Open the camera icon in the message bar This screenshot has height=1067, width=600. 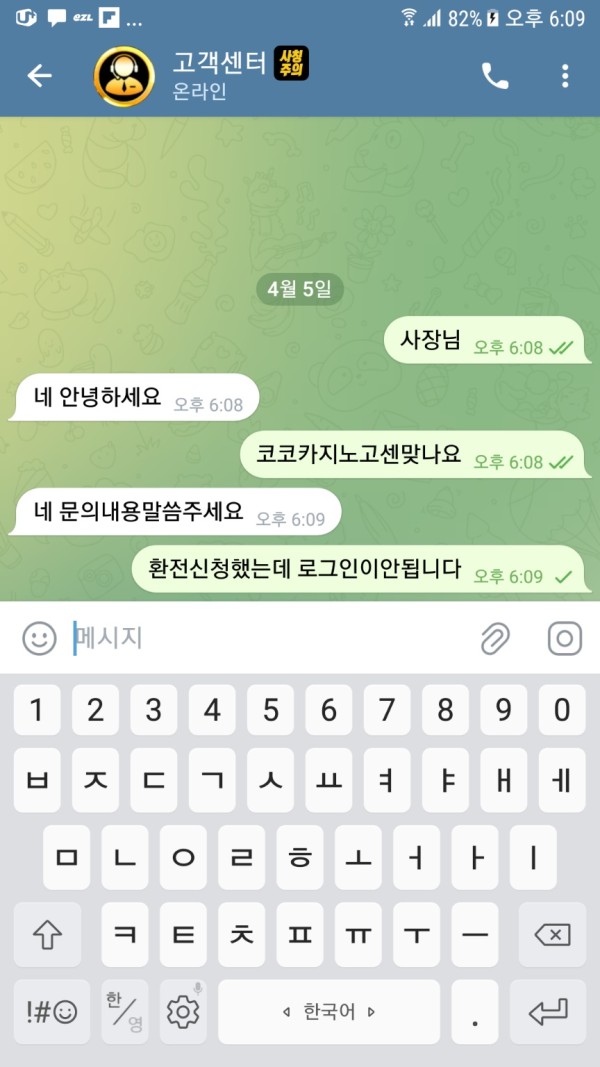(x=565, y=638)
